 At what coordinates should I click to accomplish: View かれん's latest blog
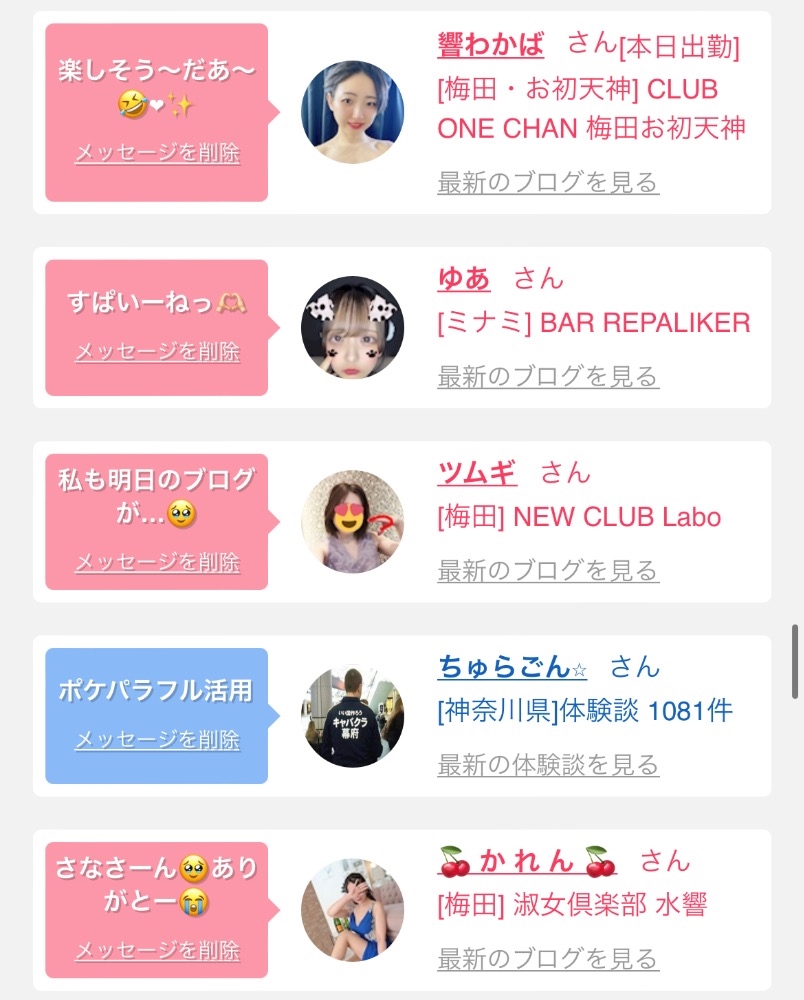[548, 959]
